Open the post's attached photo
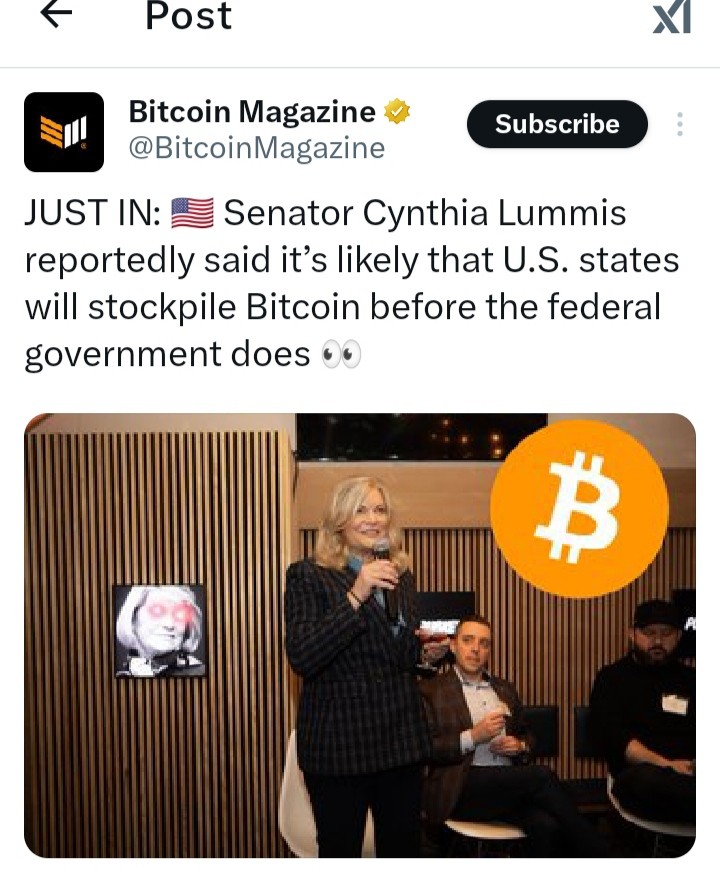The image size is (720, 877). pyautogui.click(x=359, y=635)
